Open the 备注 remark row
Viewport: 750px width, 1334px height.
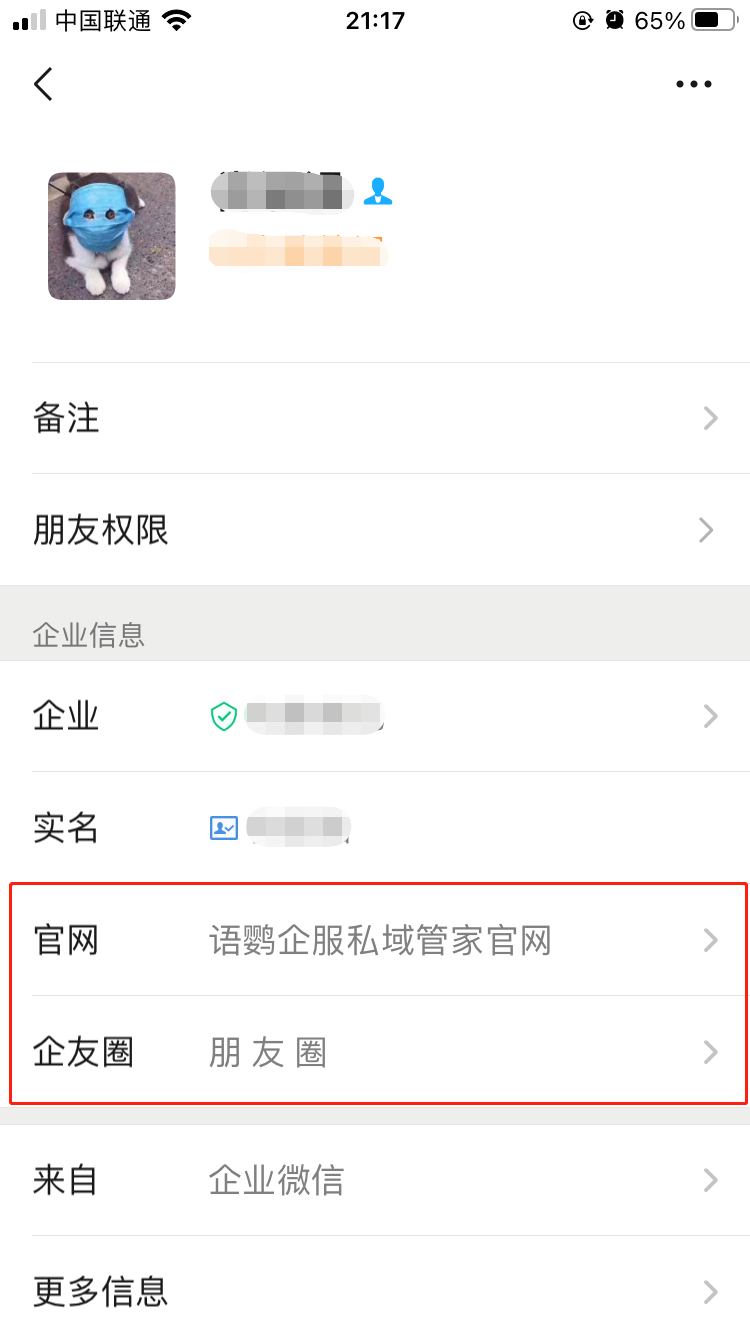point(375,418)
